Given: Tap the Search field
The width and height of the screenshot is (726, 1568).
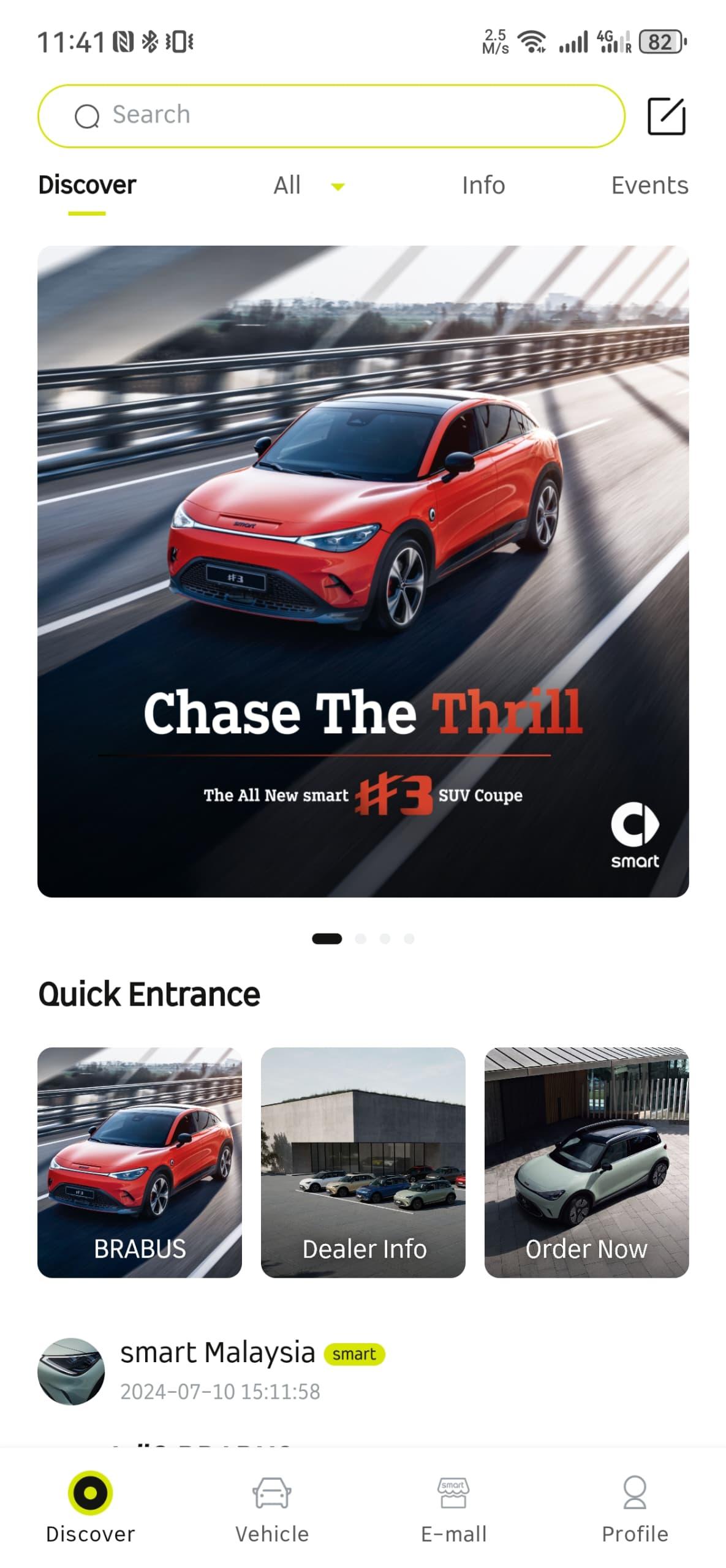Looking at the screenshot, I should [x=331, y=115].
